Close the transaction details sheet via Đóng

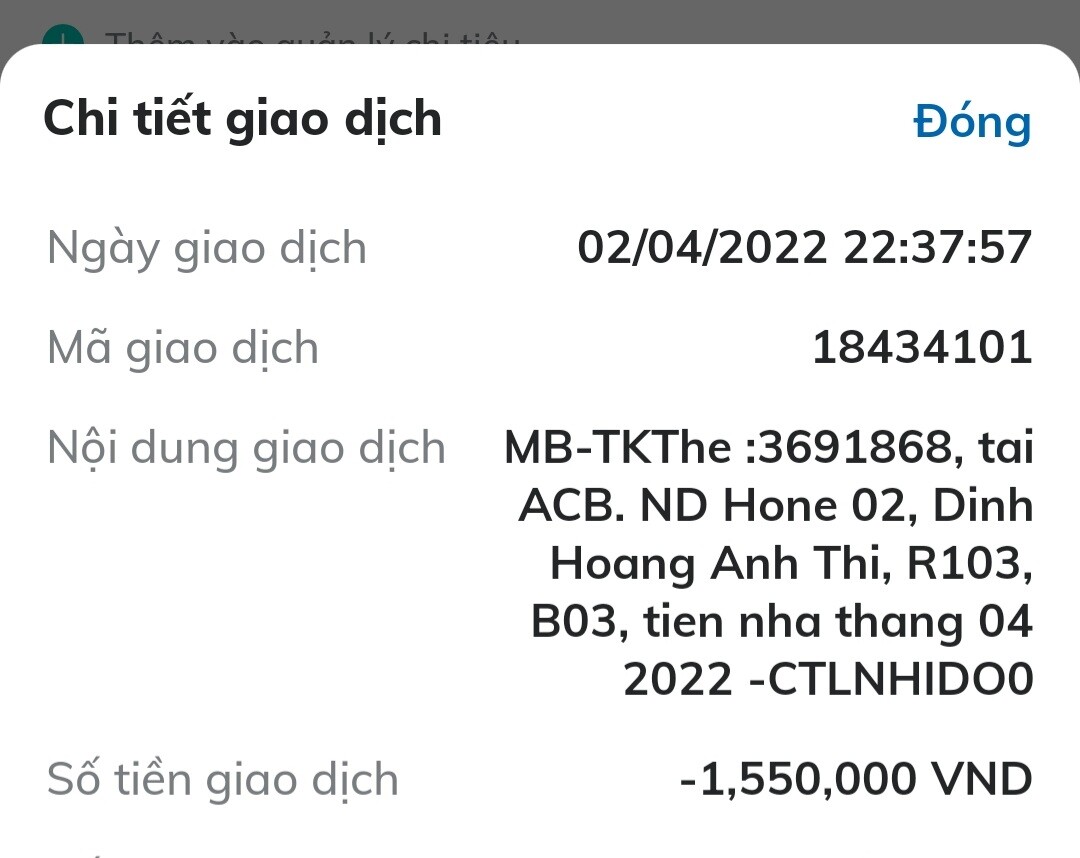coord(971,122)
